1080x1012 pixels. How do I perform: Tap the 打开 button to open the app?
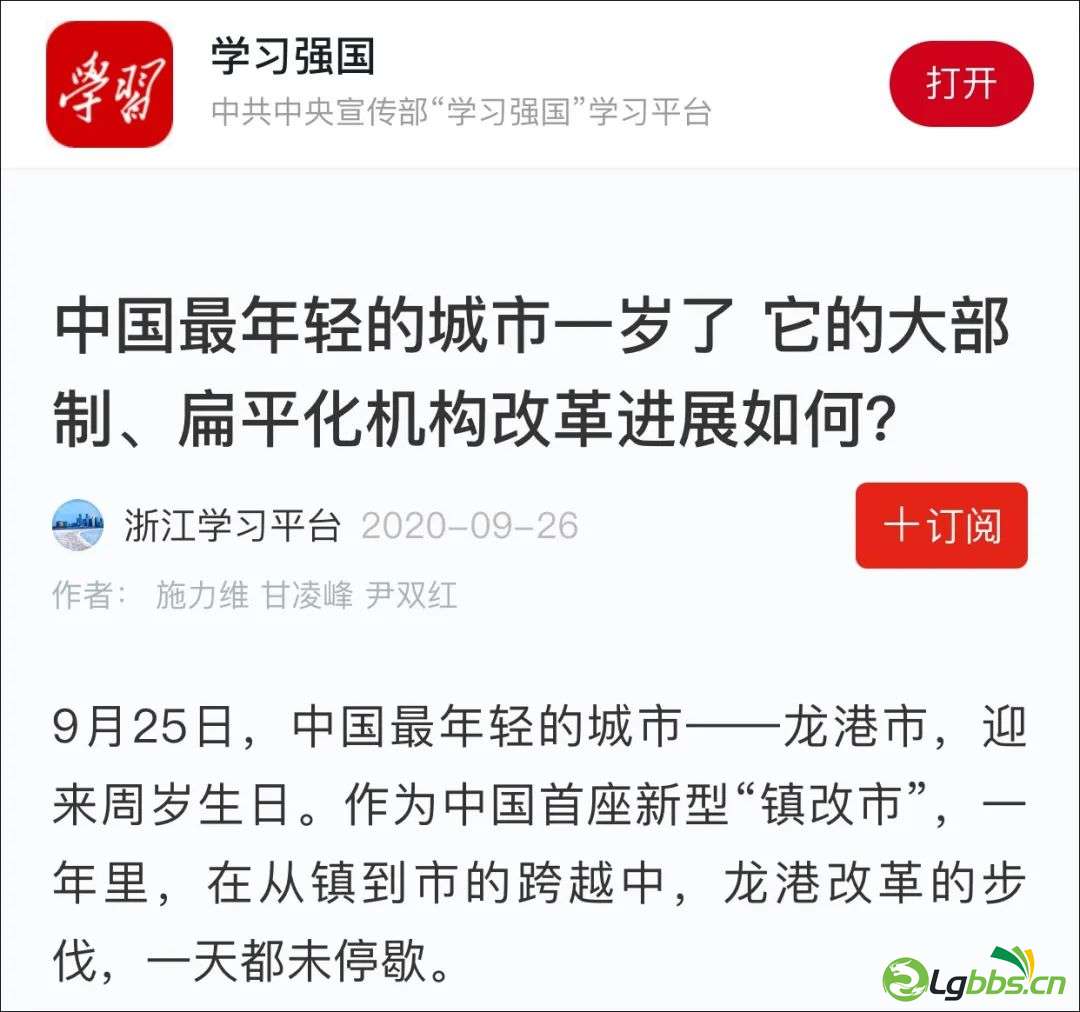(961, 84)
